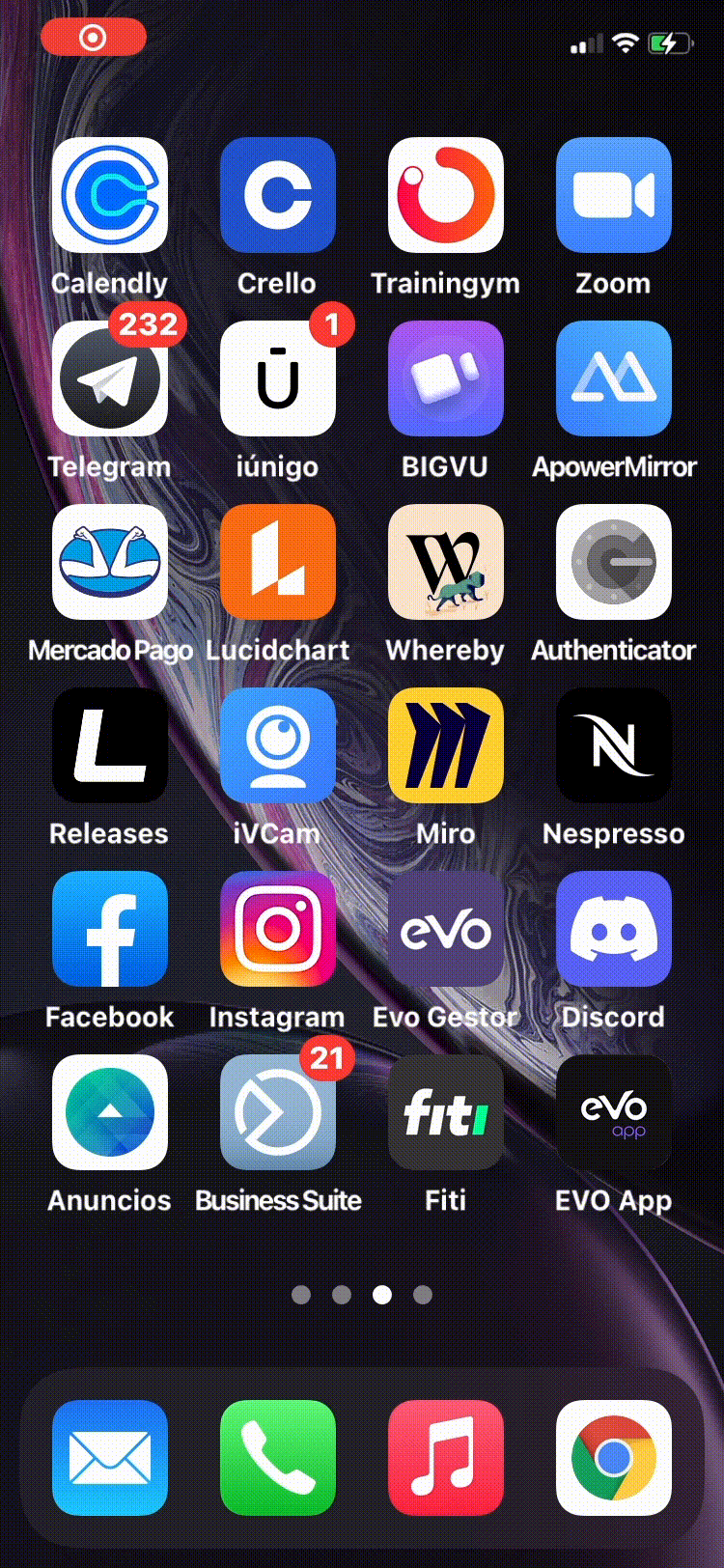The width and height of the screenshot is (724, 1568).
Task: Open the Mail app in the dock
Action: coord(109,1458)
